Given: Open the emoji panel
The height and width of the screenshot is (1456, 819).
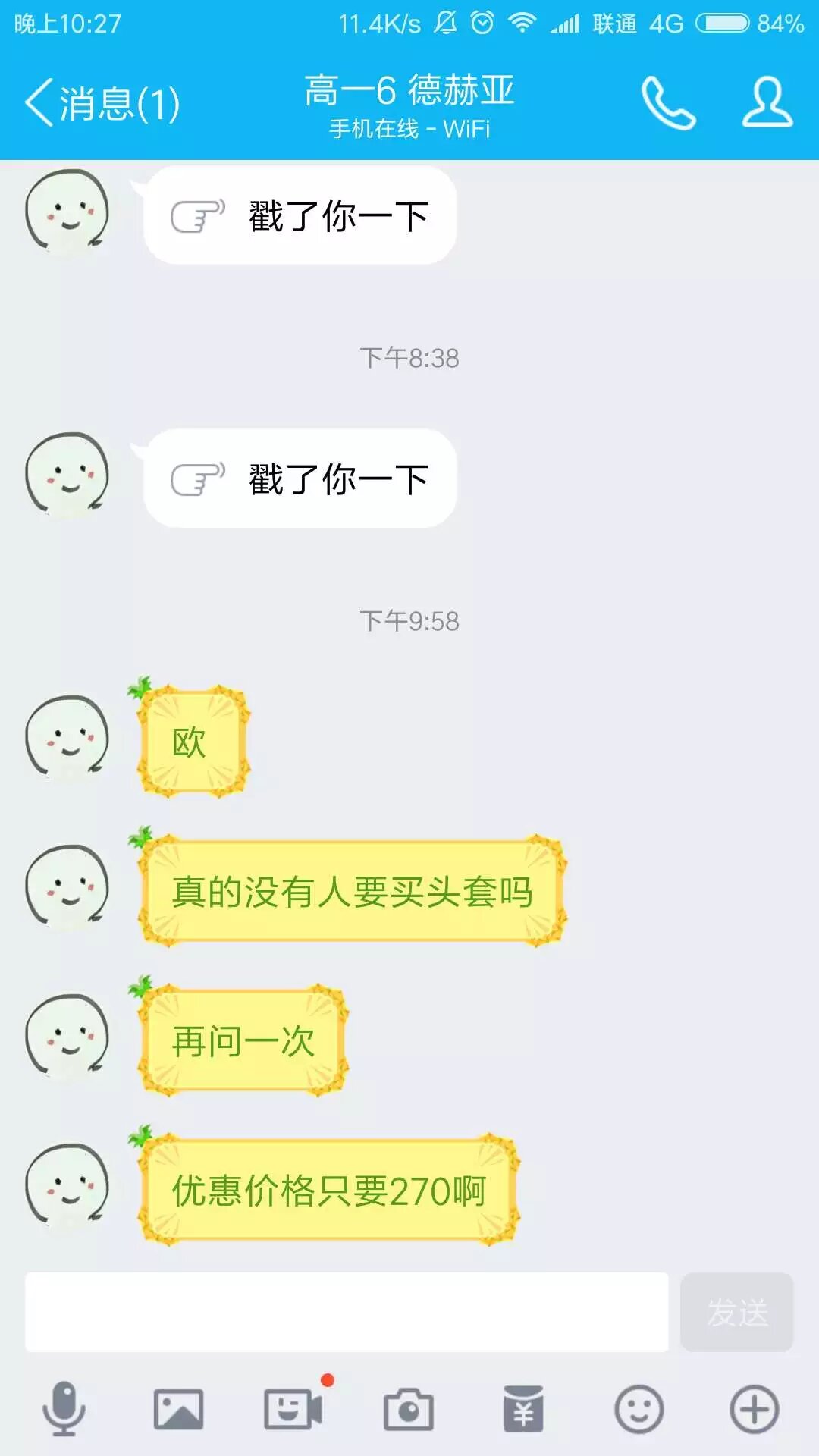Looking at the screenshot, I should (639, 1410).
